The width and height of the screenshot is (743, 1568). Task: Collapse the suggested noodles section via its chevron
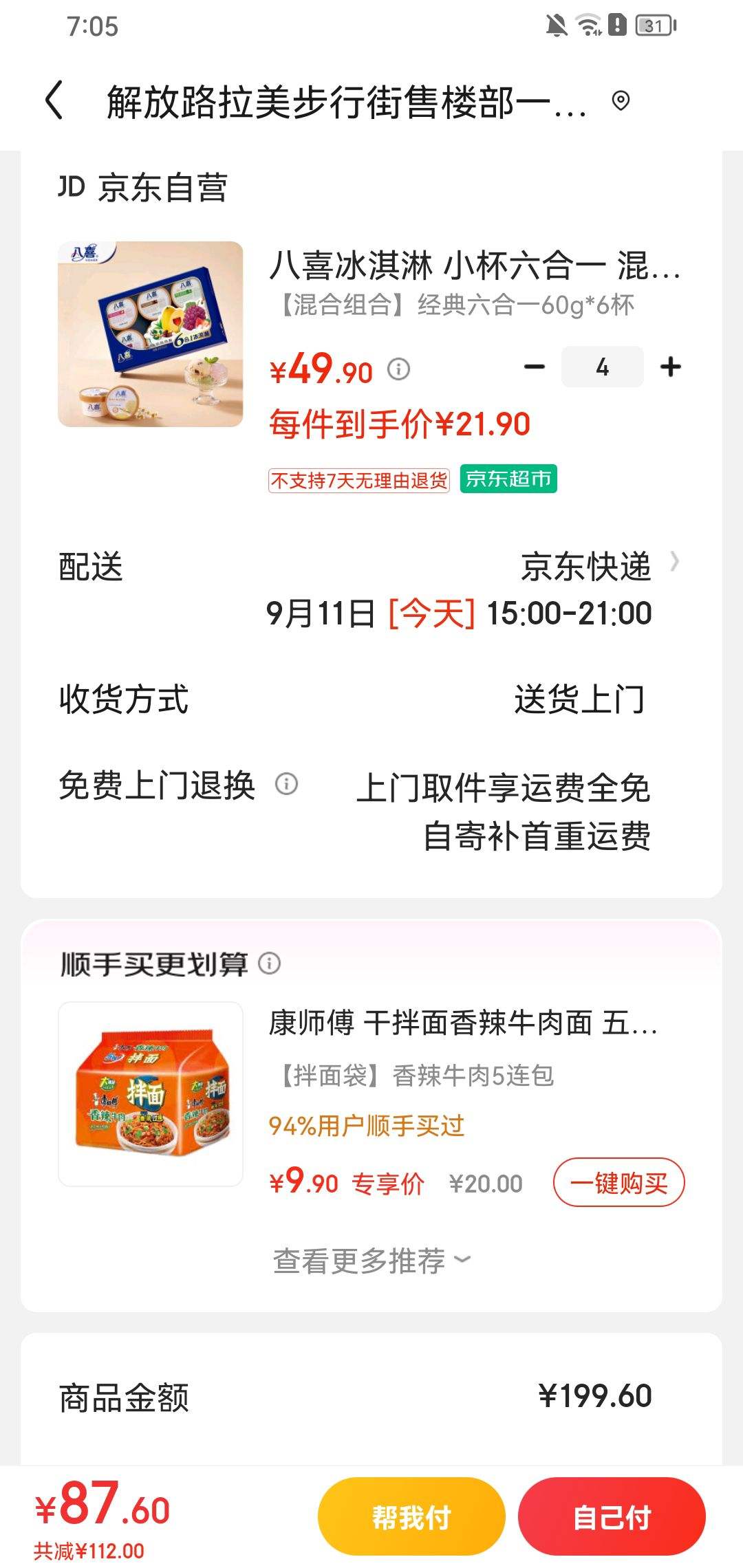click(x=462, y=1260)
